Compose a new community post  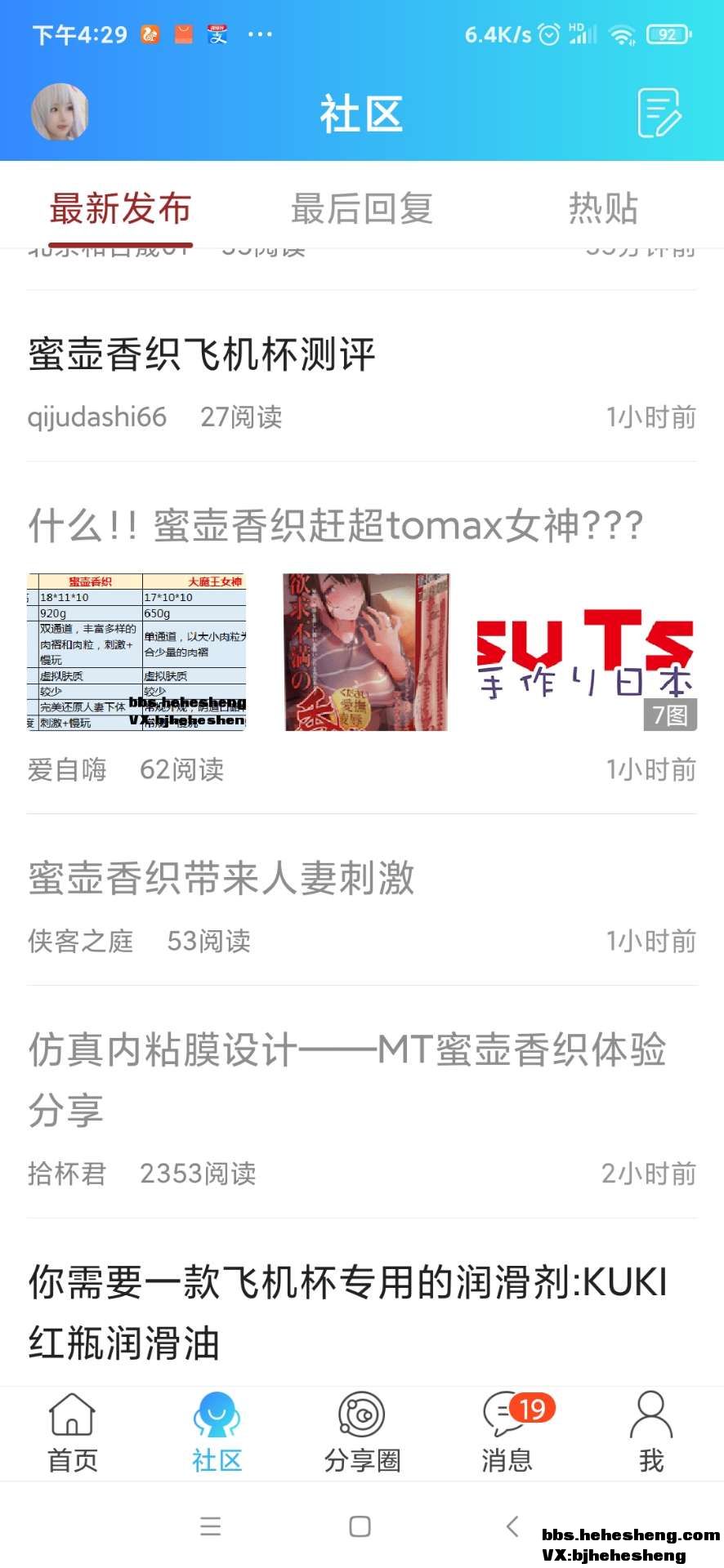659,113
